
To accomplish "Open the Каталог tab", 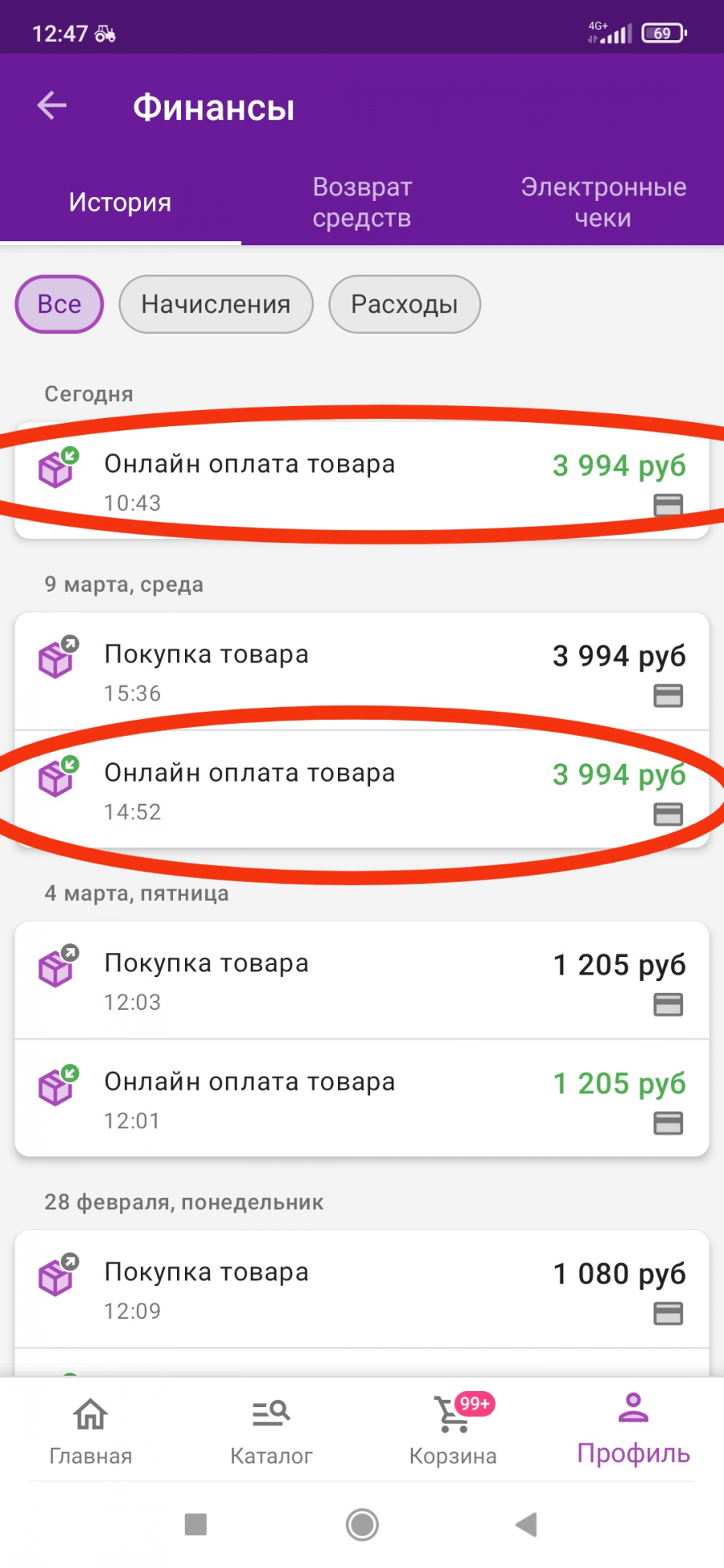I will point(271,1431).
